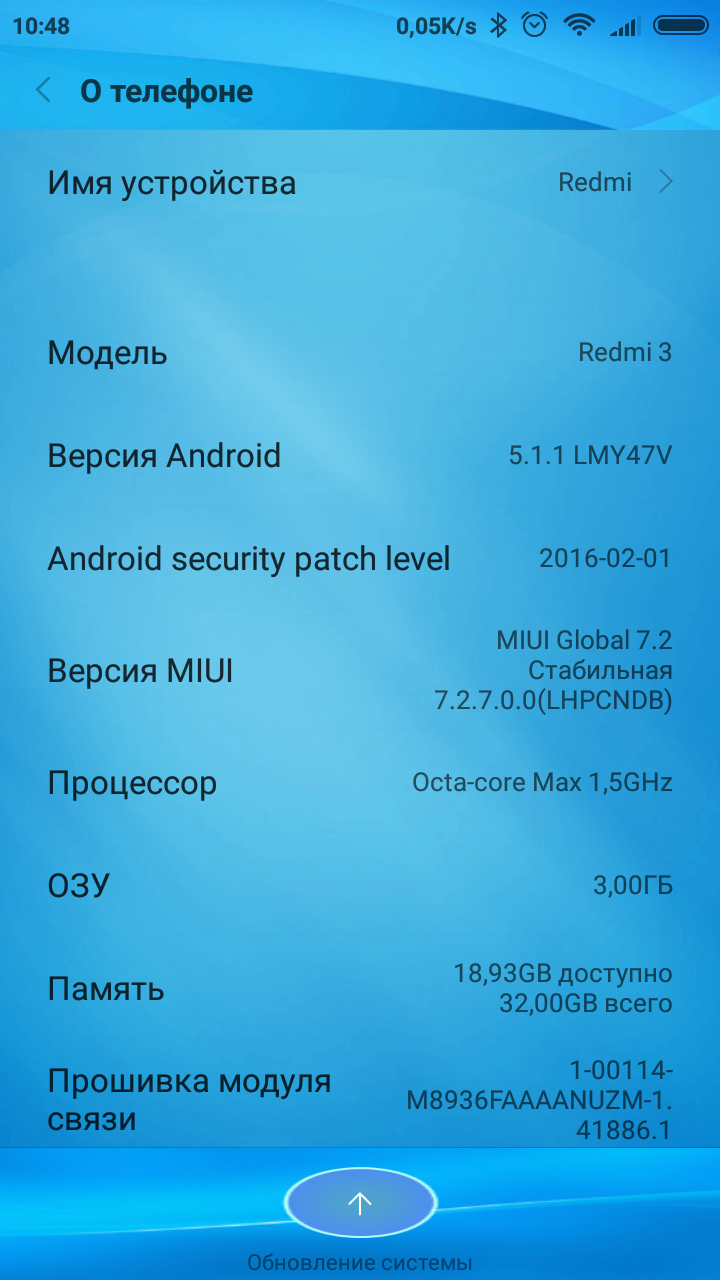Tap the Версия Android row

pos(360,456)
